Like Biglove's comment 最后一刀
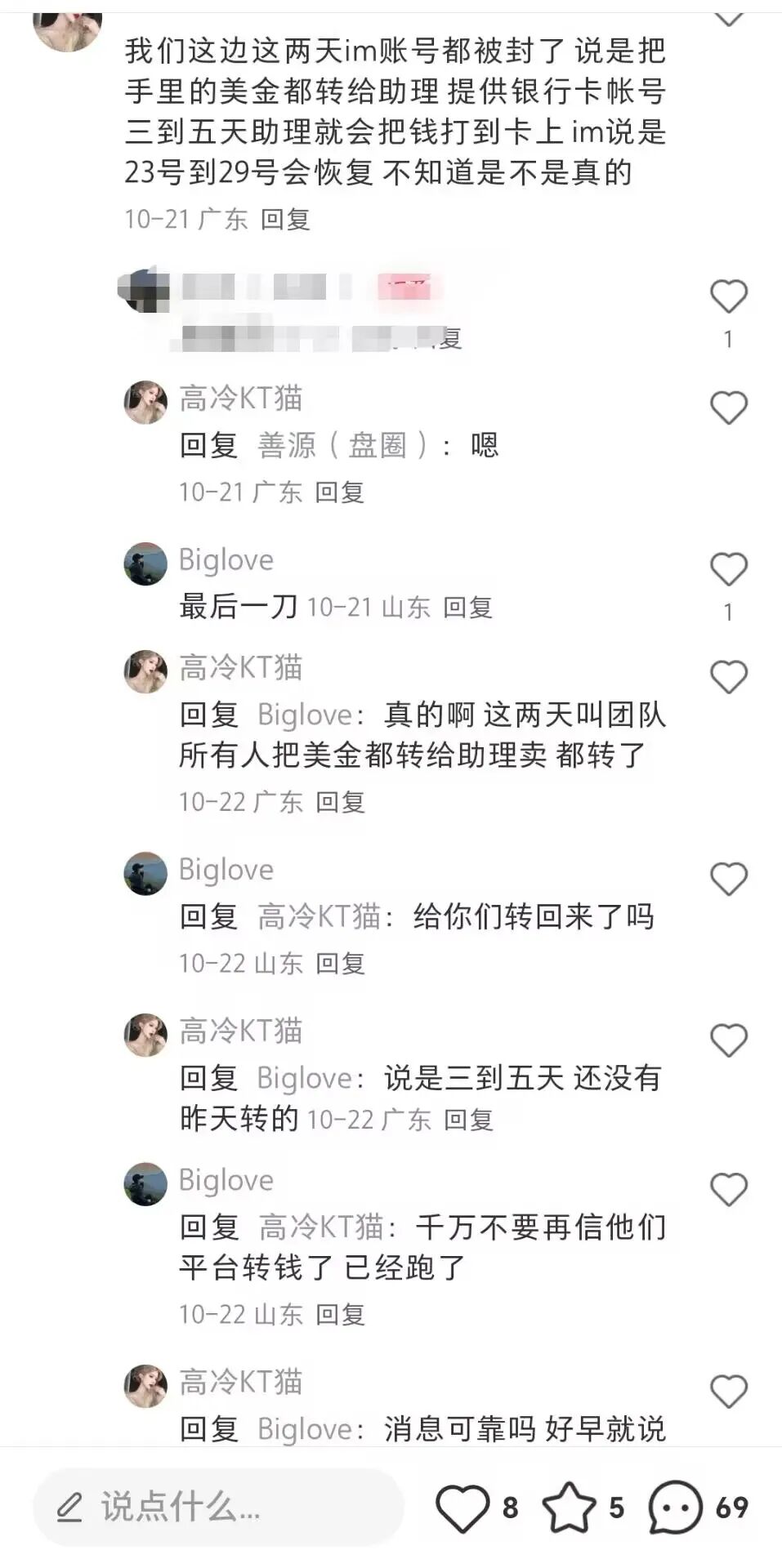The width and height of the screenshot is (782, 1568). point(728,569)
